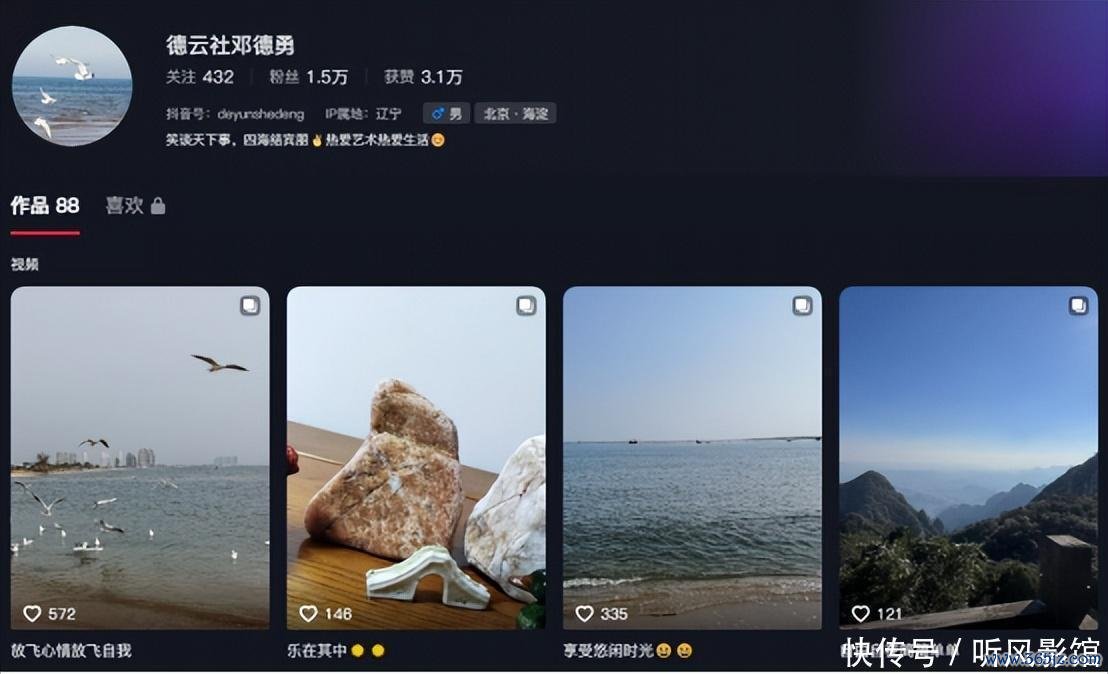
Task: View the 关注 432 following list
Action: click(x=200, y=77)
